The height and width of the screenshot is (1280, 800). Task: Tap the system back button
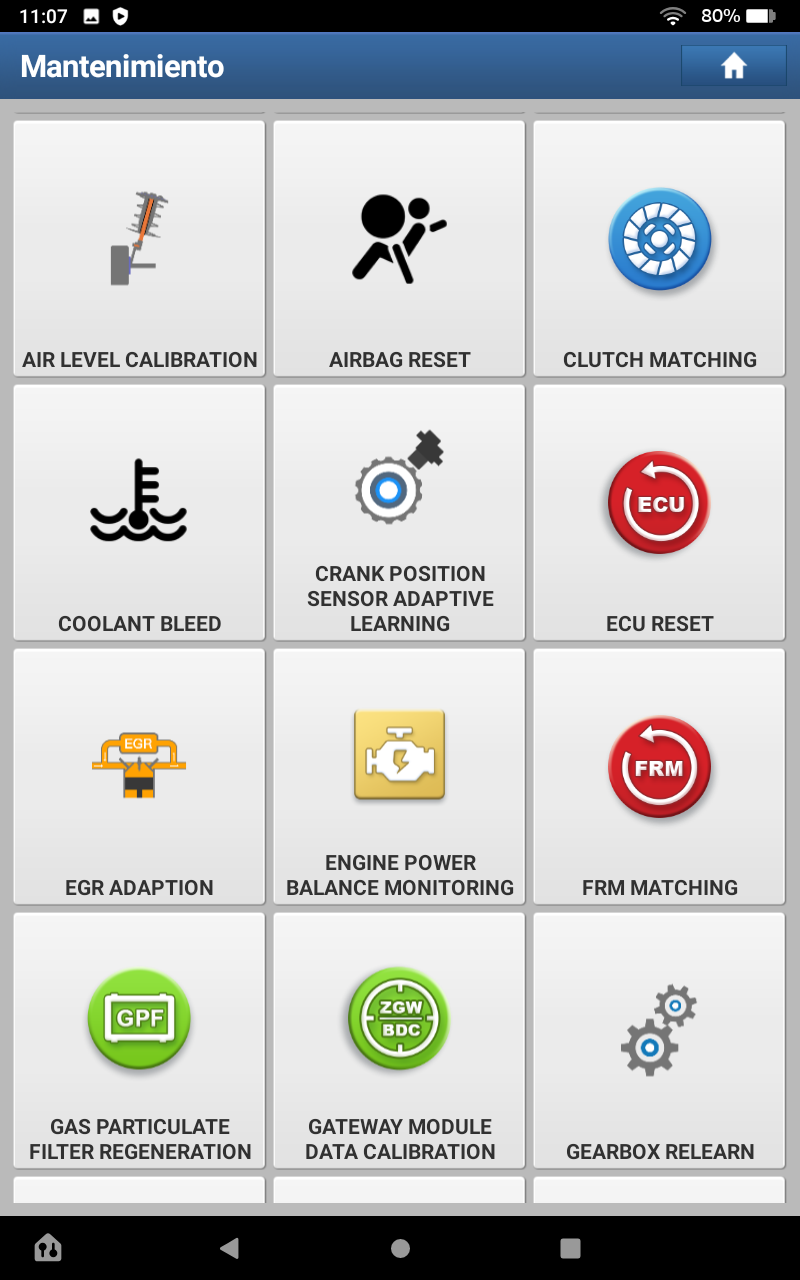230,1248
